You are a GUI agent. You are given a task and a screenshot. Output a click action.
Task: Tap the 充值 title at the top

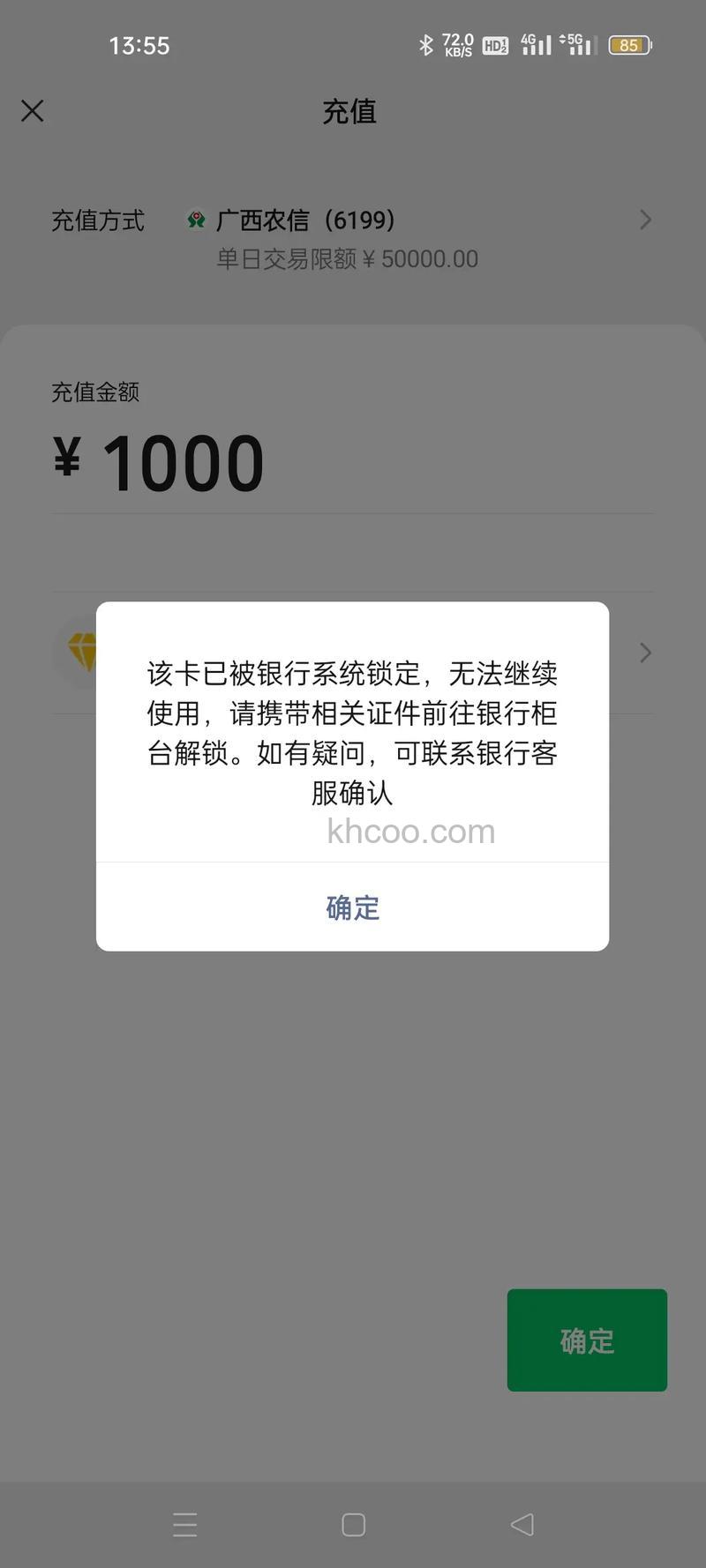pos(351,112)
